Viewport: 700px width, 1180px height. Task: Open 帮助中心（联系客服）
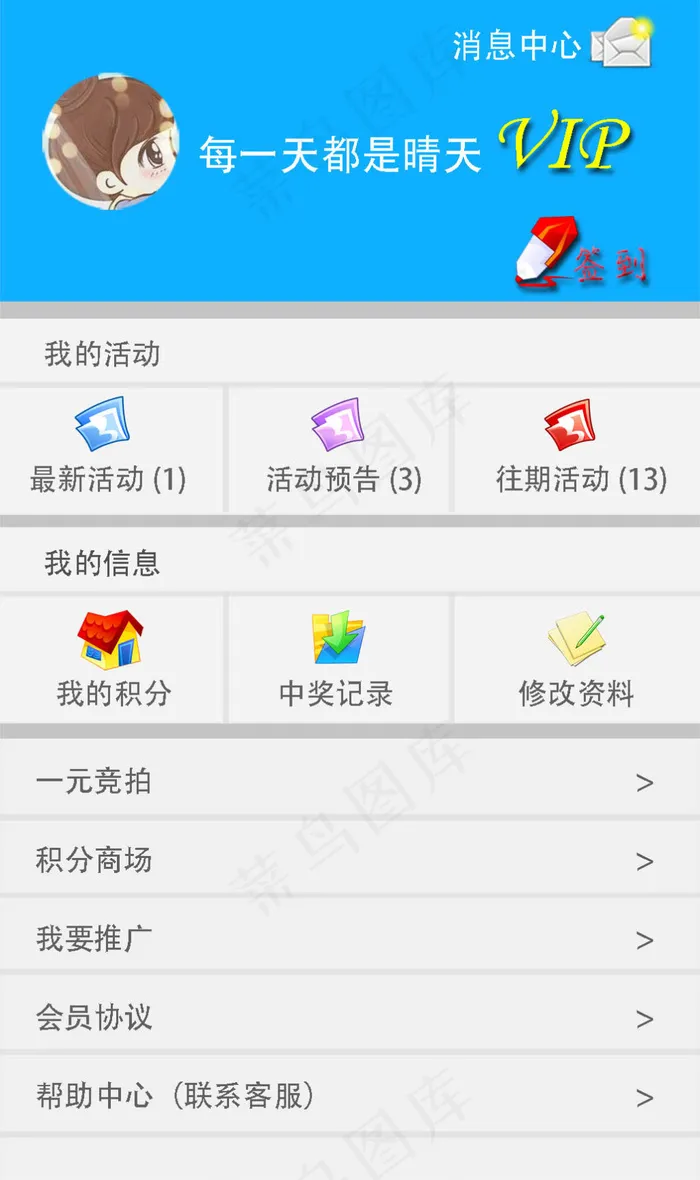click(350, 1096)
